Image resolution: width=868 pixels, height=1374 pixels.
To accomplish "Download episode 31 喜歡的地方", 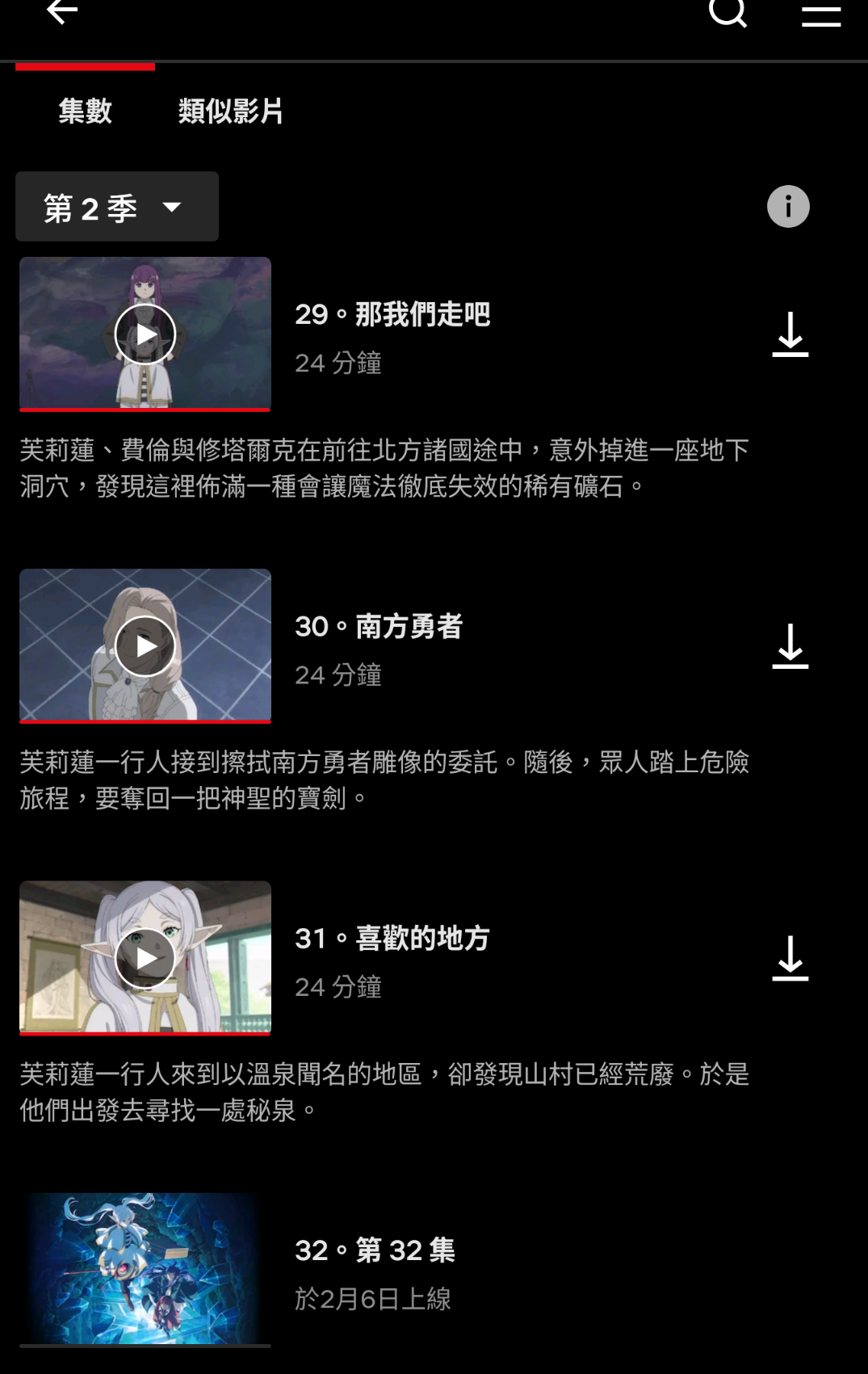I will [790, 958].
